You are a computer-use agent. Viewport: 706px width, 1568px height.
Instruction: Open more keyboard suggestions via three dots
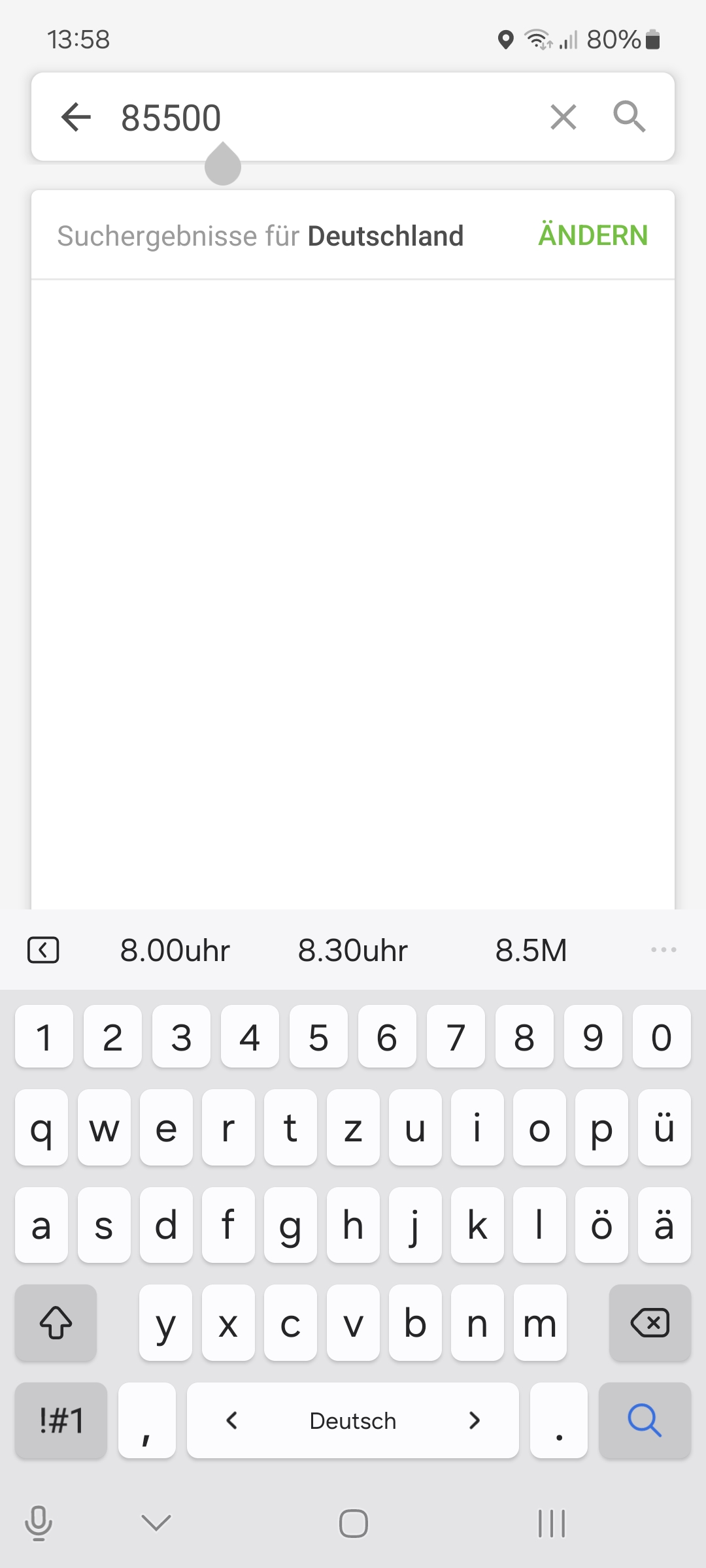(664, 949)
